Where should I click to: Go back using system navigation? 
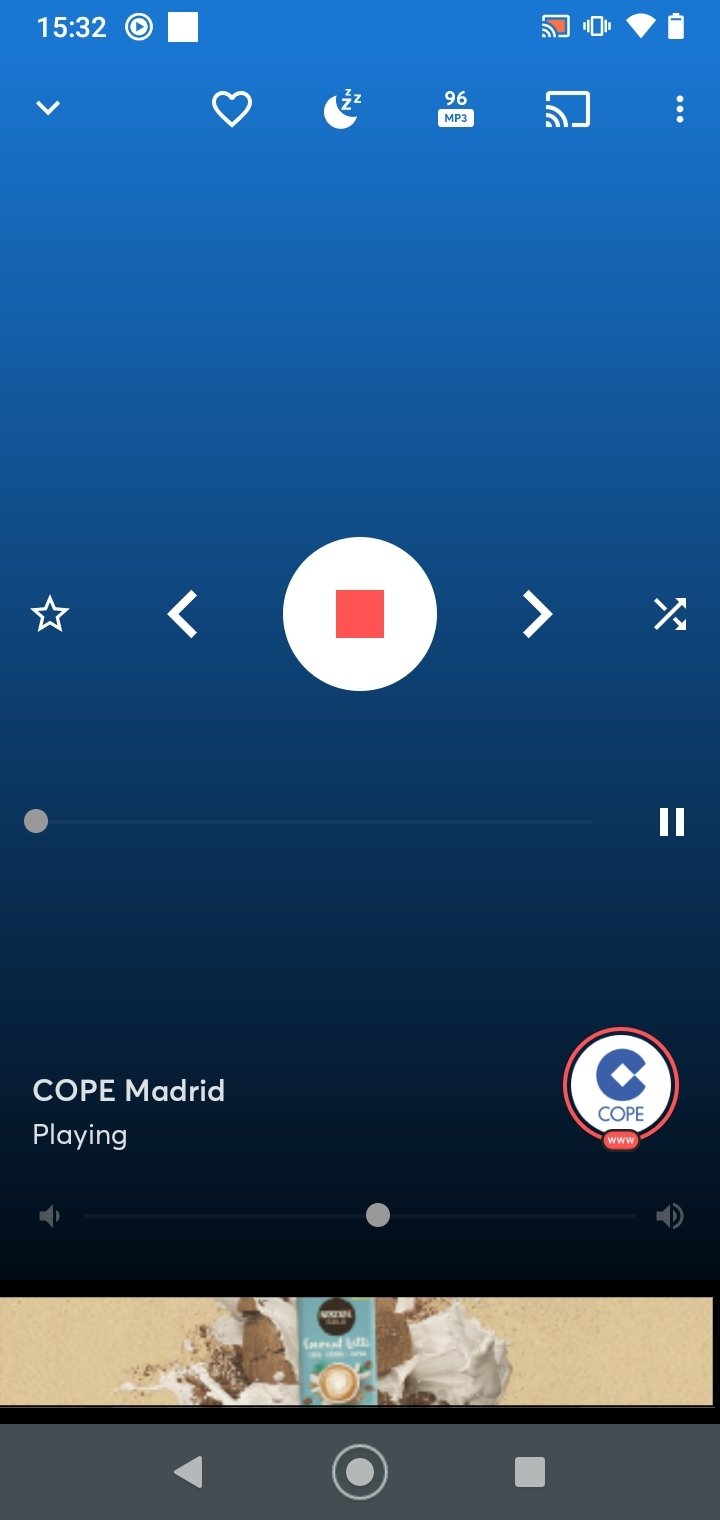click(x=188, y=1472)
